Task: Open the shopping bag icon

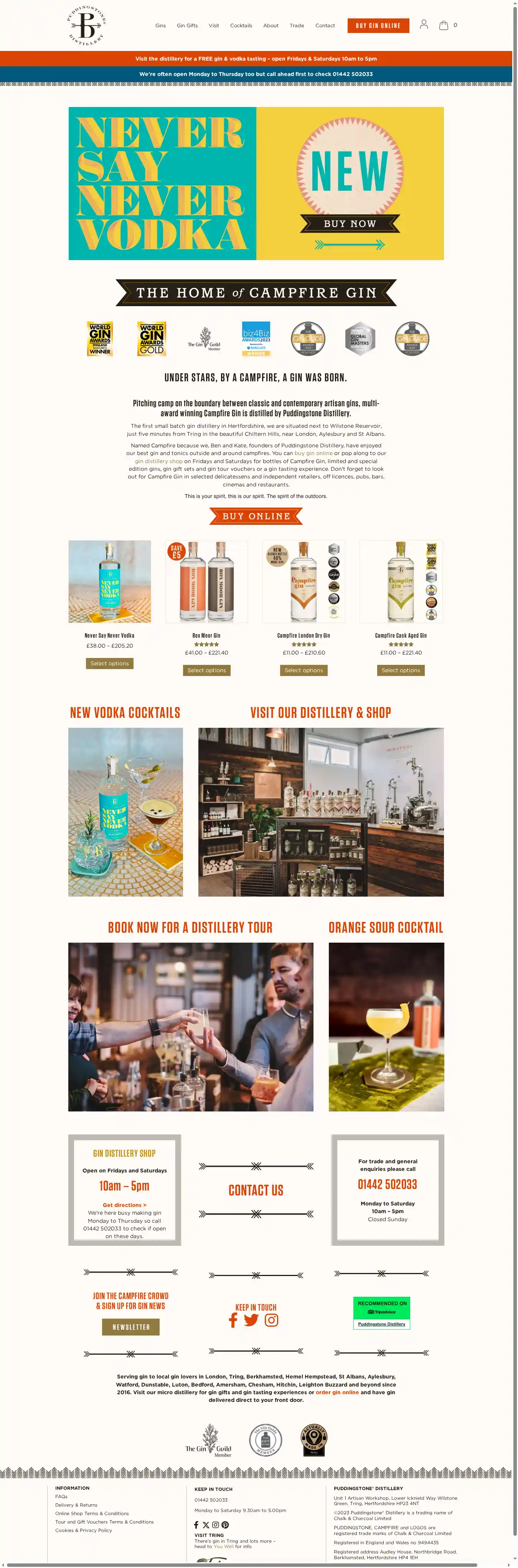Action: [444, 26]
